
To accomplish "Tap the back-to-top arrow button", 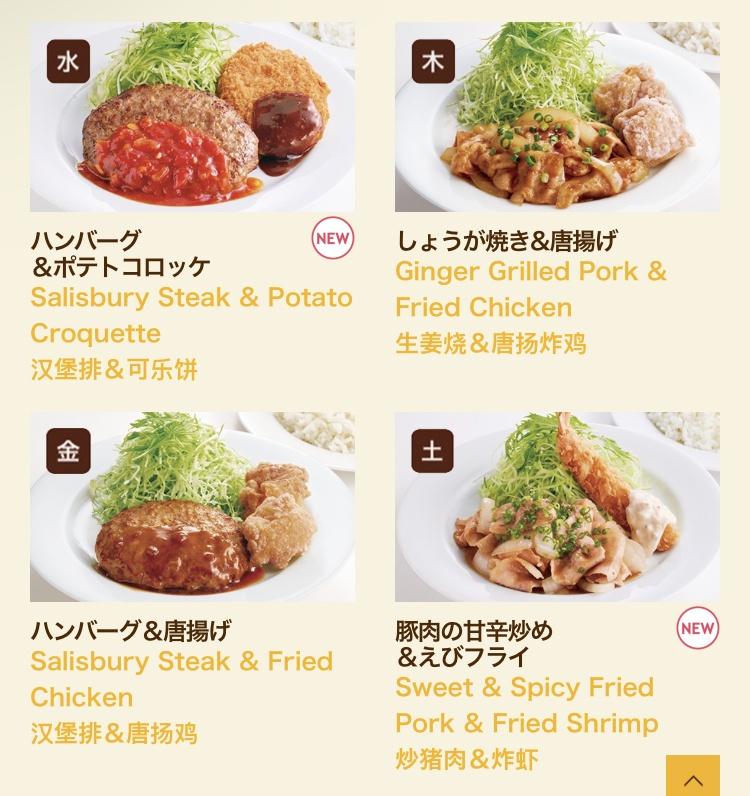I will [693, 777].
